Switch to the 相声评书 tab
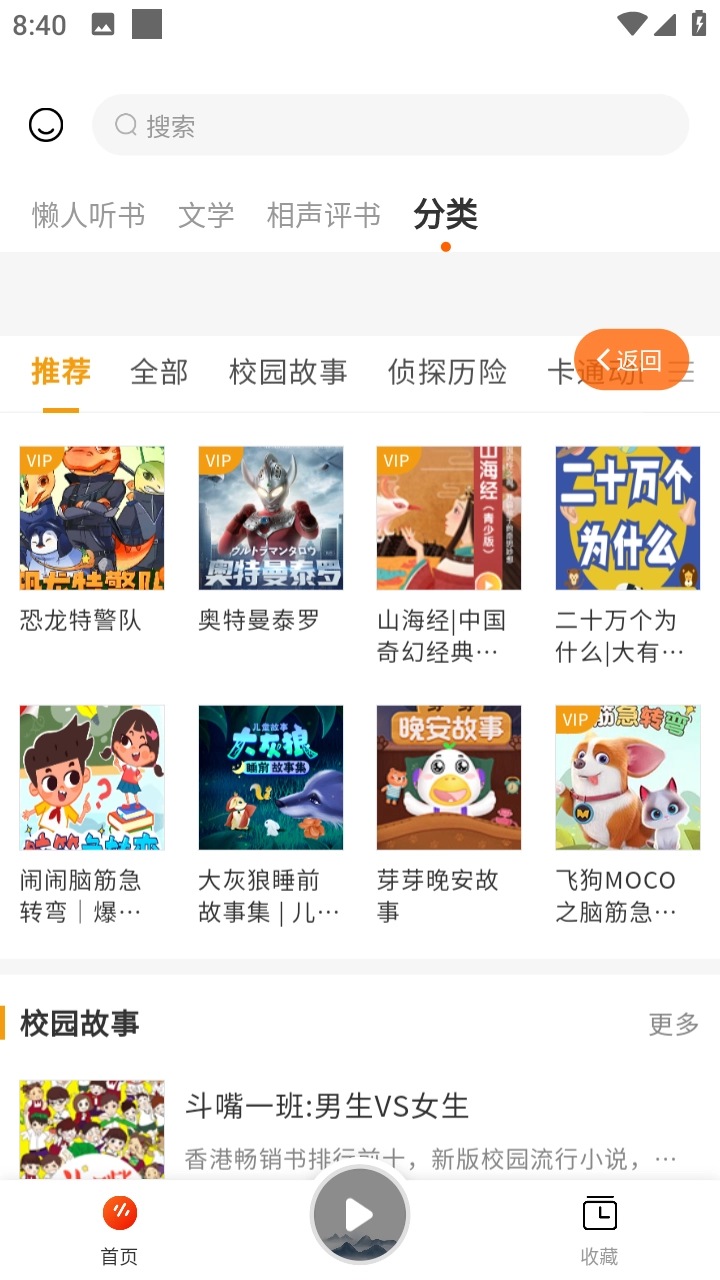 pos(323,215)
